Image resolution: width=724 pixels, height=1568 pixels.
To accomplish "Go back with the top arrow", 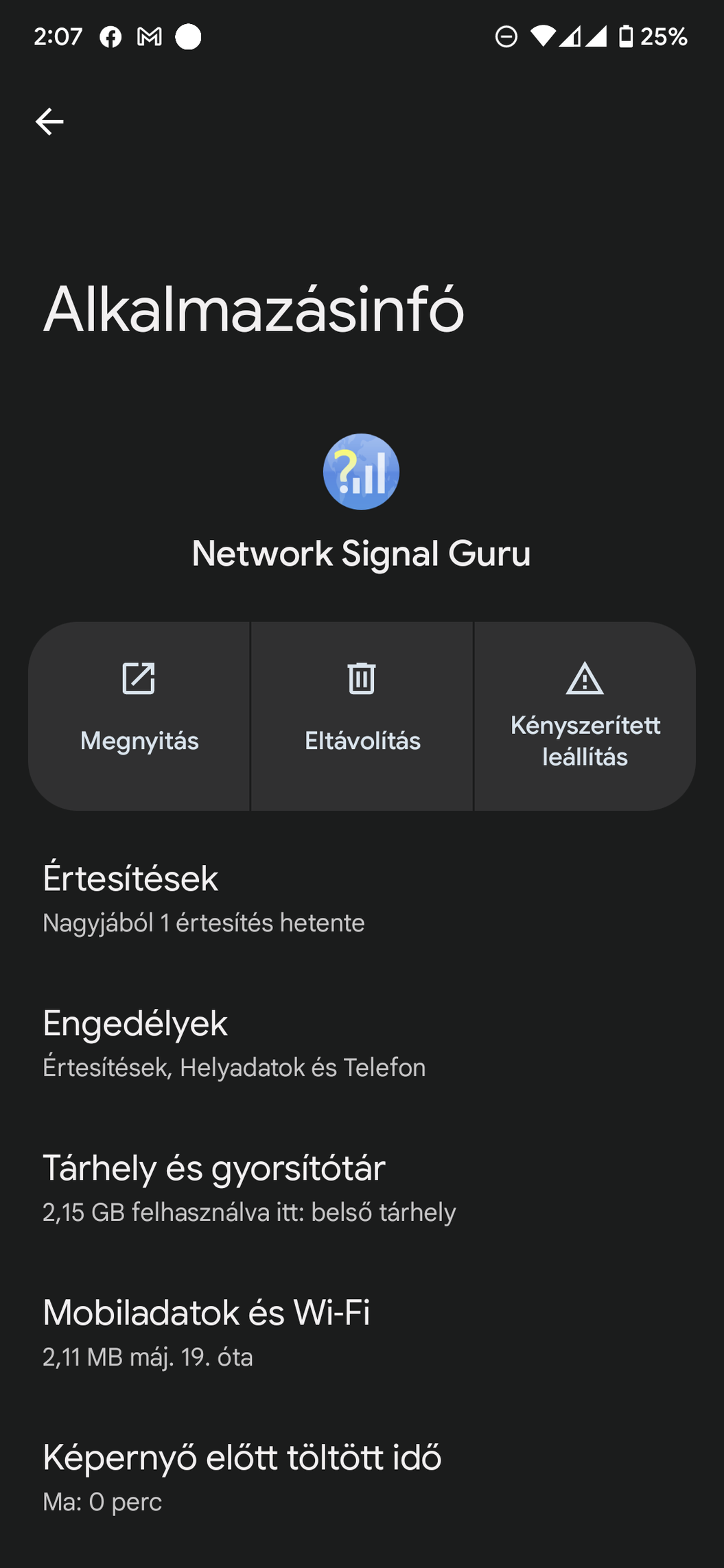I will (x=49, y=122).
